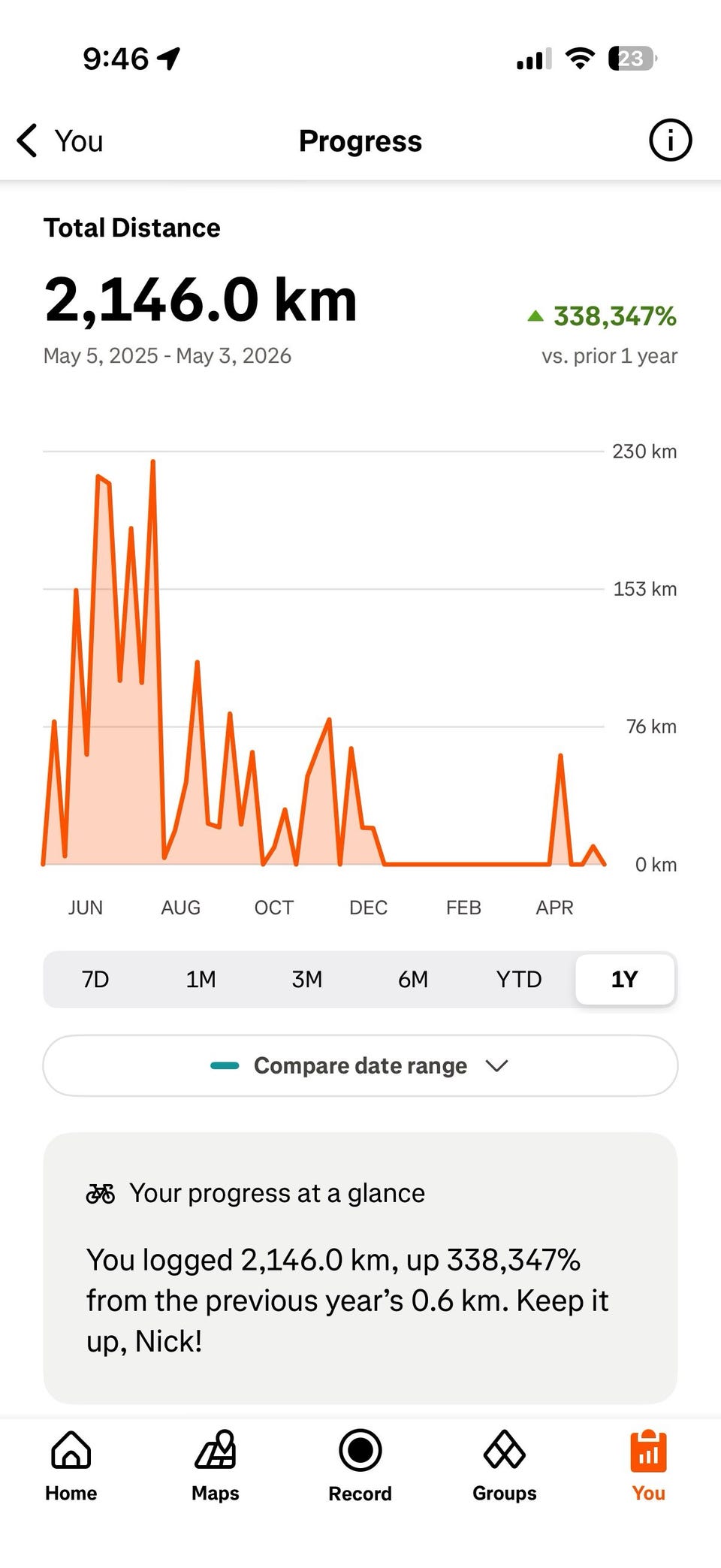Choose the 6M time range
The image size is (721, 1568).
(413, 979)
